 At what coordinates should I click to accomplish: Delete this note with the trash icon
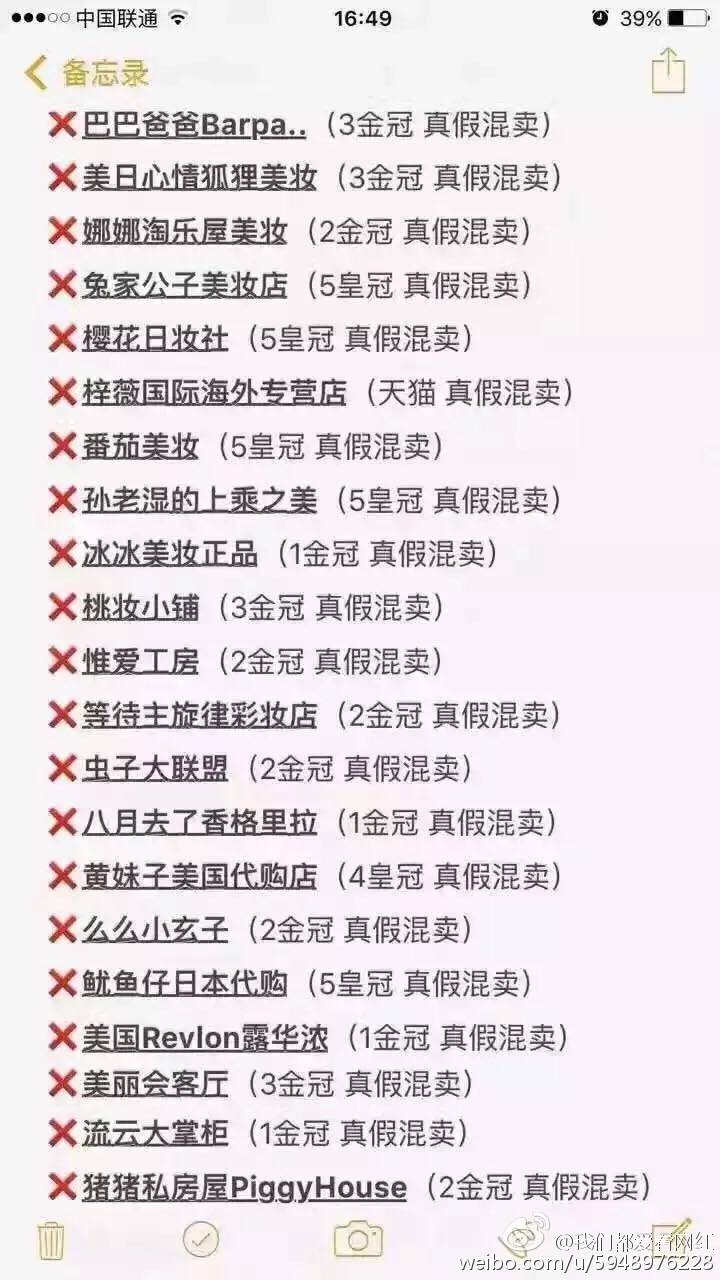pyautogui.click(x=51, y=1240)
